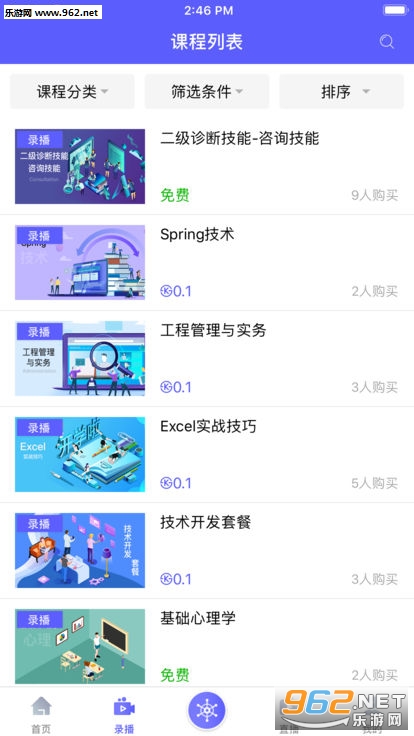Switch to the 录播 tab
Viewport: 414px width, 736px height.
(124, 714)
